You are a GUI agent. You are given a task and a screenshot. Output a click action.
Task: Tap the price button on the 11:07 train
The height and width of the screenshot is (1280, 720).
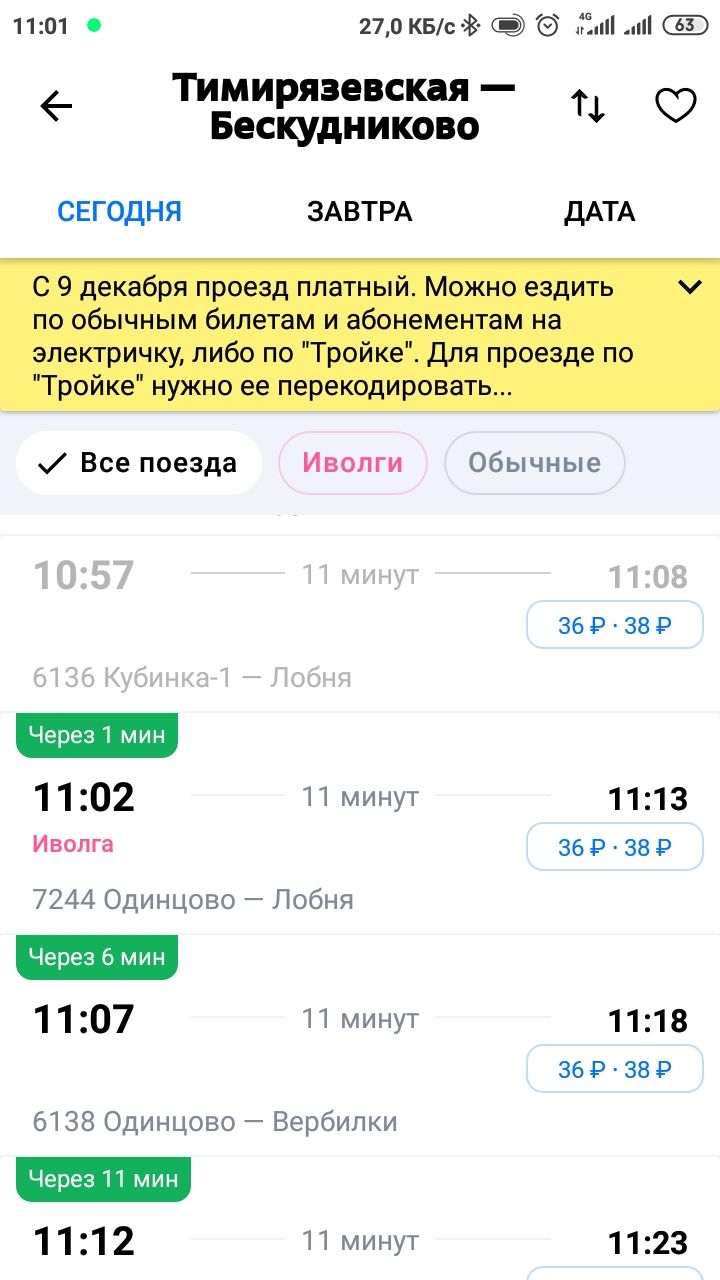(615, 1070)
